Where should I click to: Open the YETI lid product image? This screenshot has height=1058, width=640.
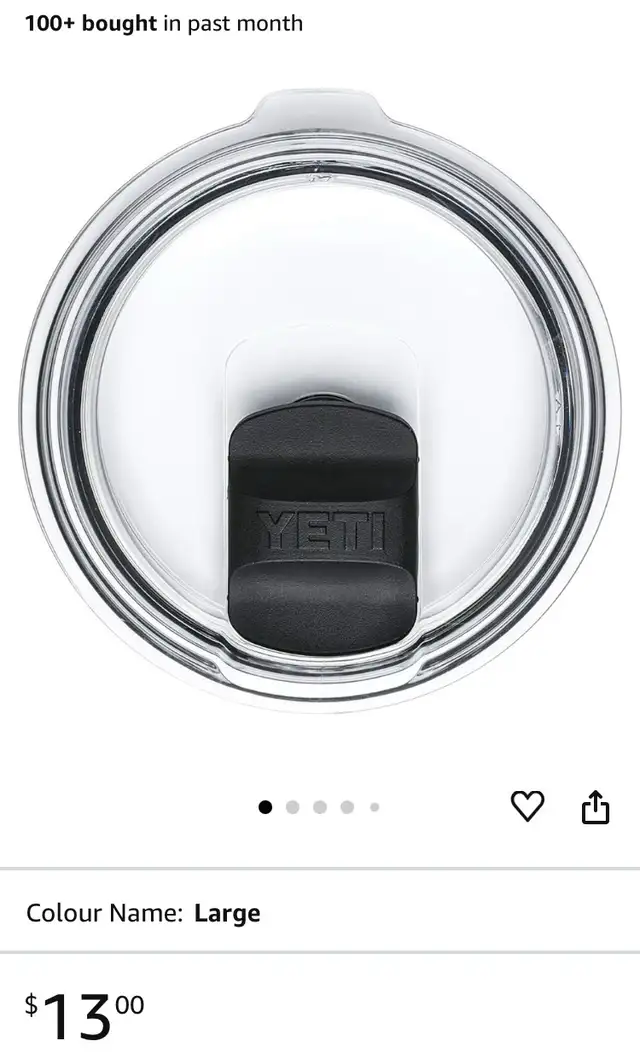pos(320,400)
